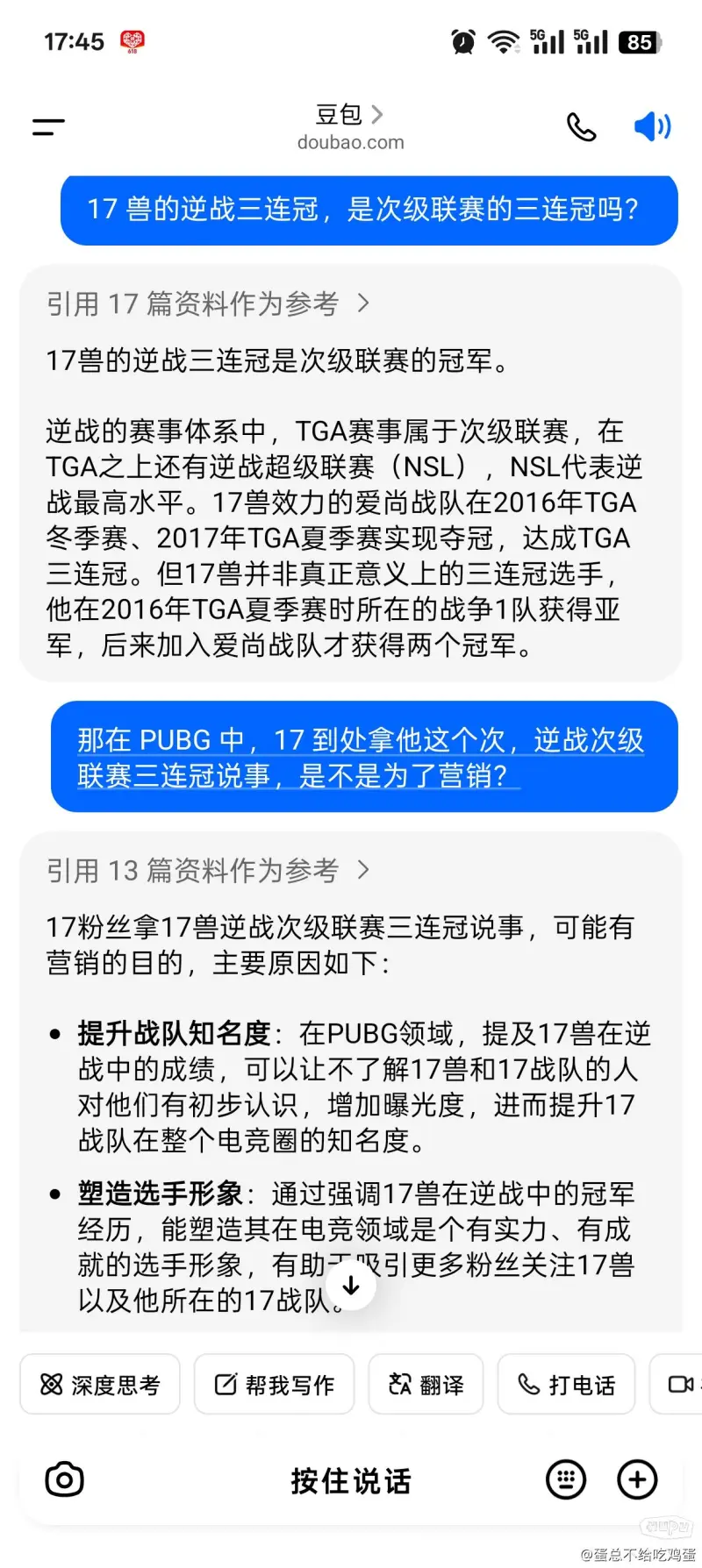This screenshot has height=1568, width=702.
Task: Enable 深度思考 mode
Action: pos(100,1385)
